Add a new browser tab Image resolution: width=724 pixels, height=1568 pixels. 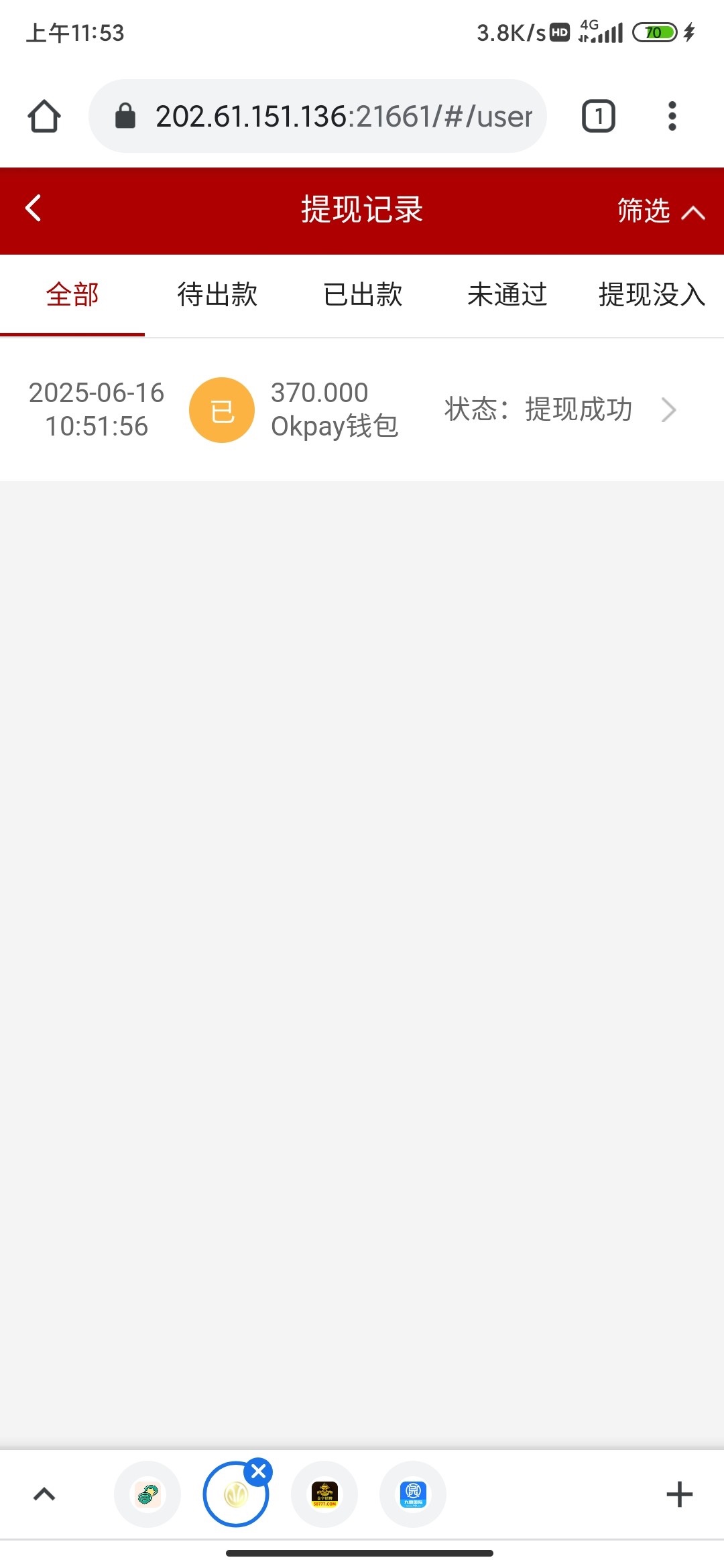[x=679, y=1494]
